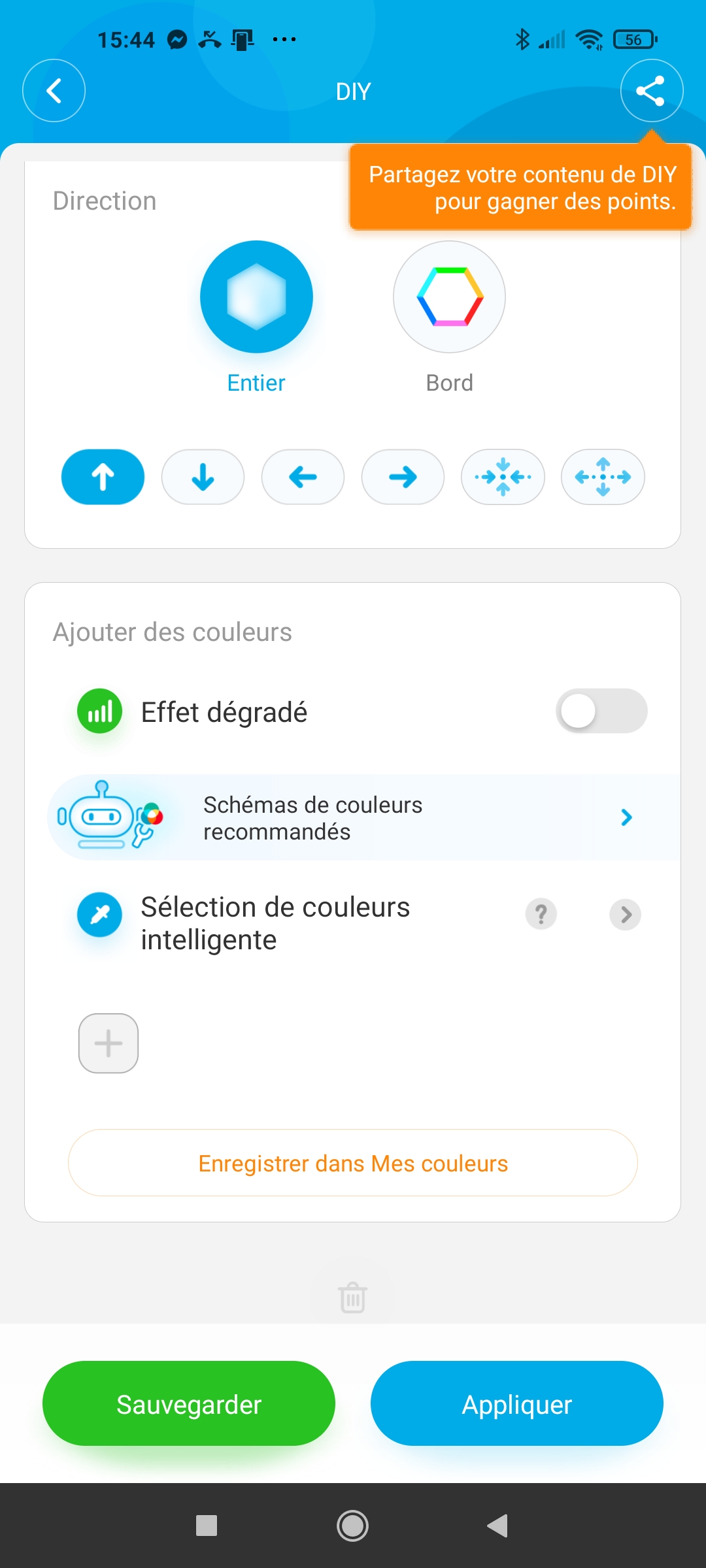Select the outward spreading direction
706x1568 pixels.
click(x=603, y=477)
